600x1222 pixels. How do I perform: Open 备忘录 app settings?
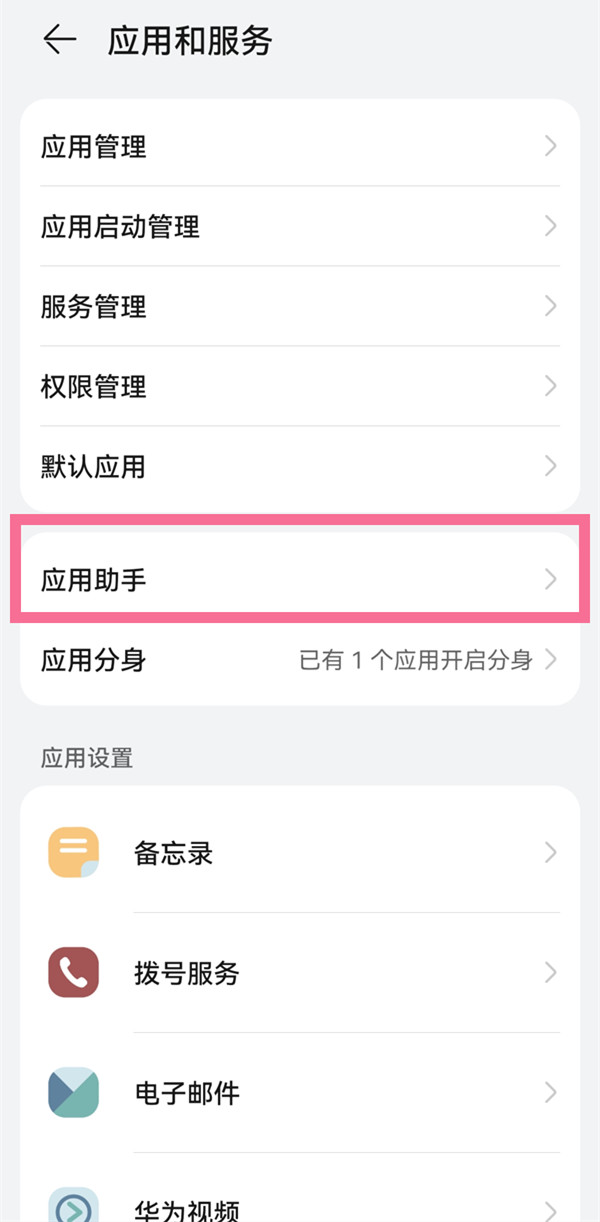299,853
